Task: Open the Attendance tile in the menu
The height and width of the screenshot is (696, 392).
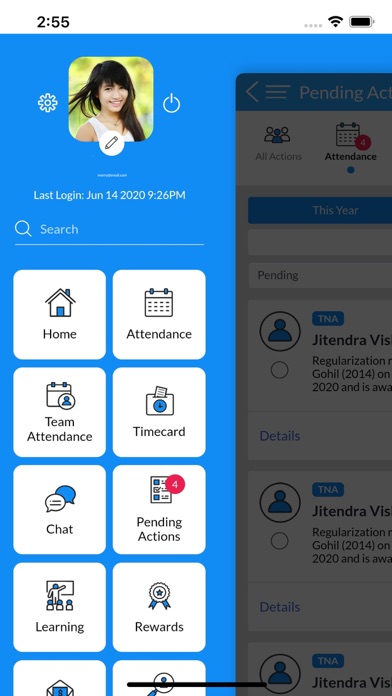Action: pos(159,314)
